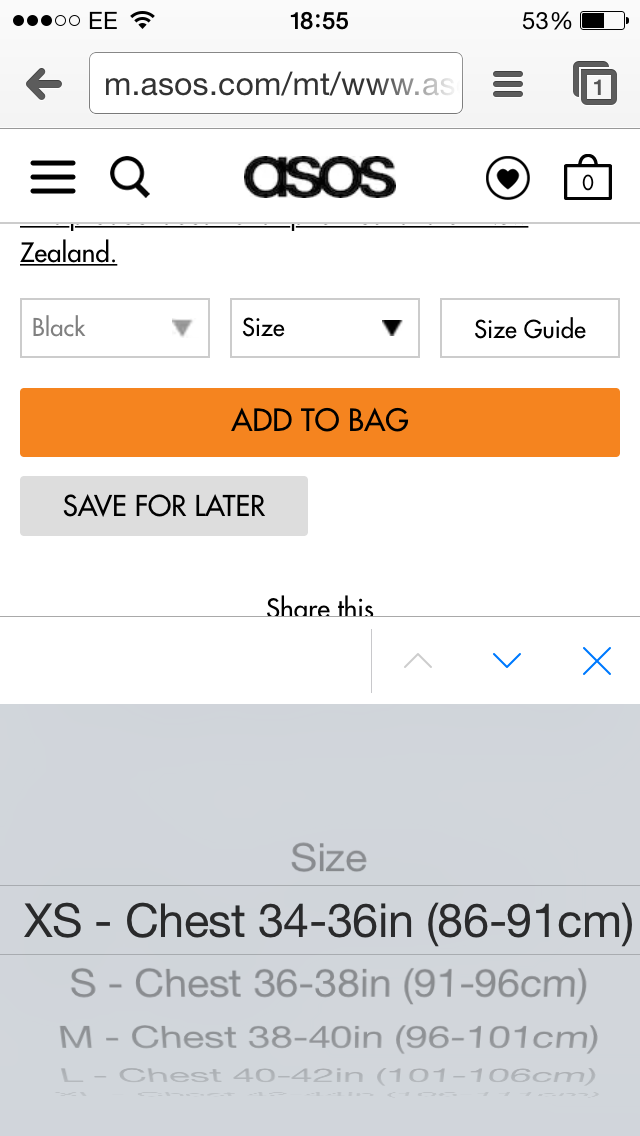Add the item to bag
The image size is (640, 1136).
tap(320, 422)
